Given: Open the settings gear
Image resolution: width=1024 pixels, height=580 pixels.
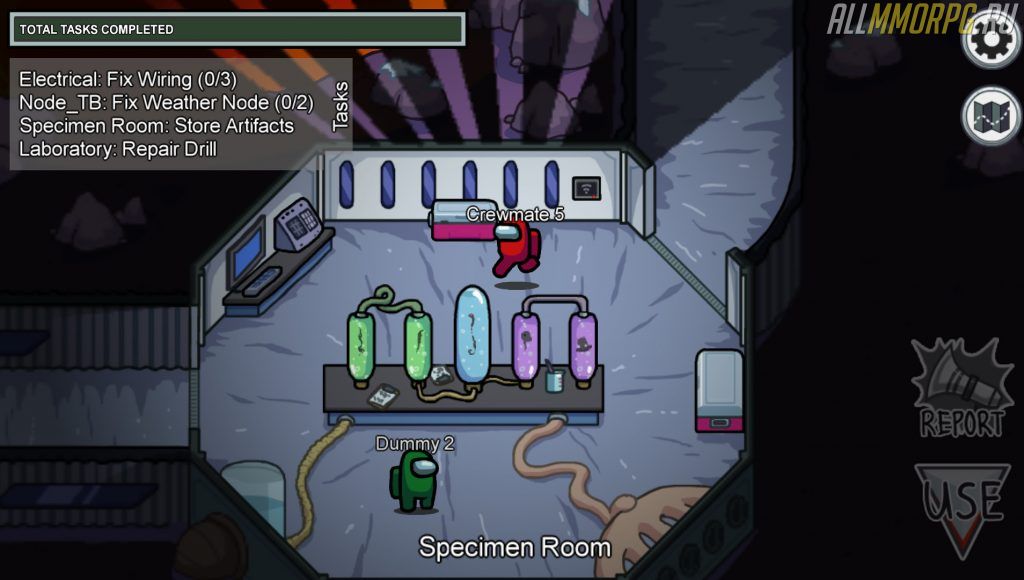Looking at the screenshot, I should click(990, 42).
